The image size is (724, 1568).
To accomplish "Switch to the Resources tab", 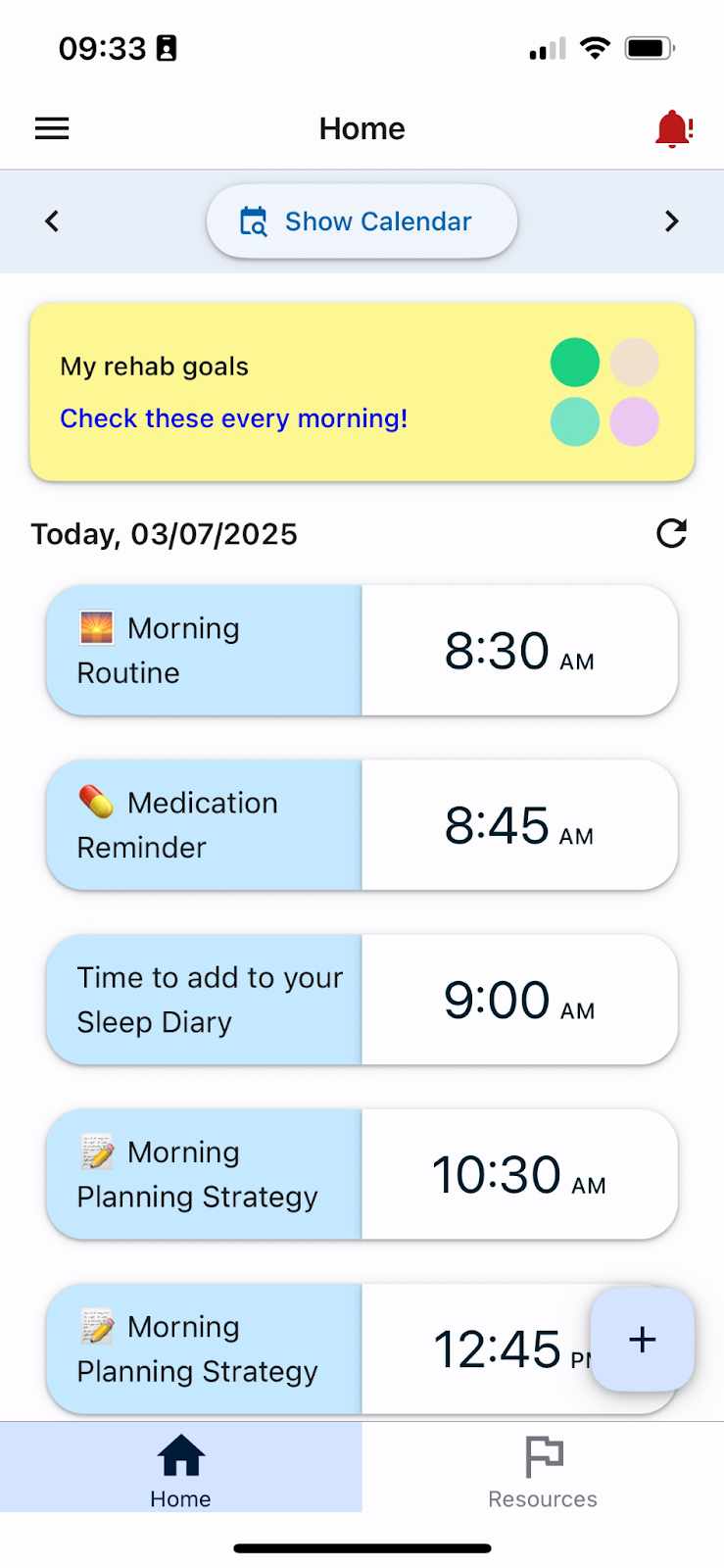I will (x=543, y=1467).
